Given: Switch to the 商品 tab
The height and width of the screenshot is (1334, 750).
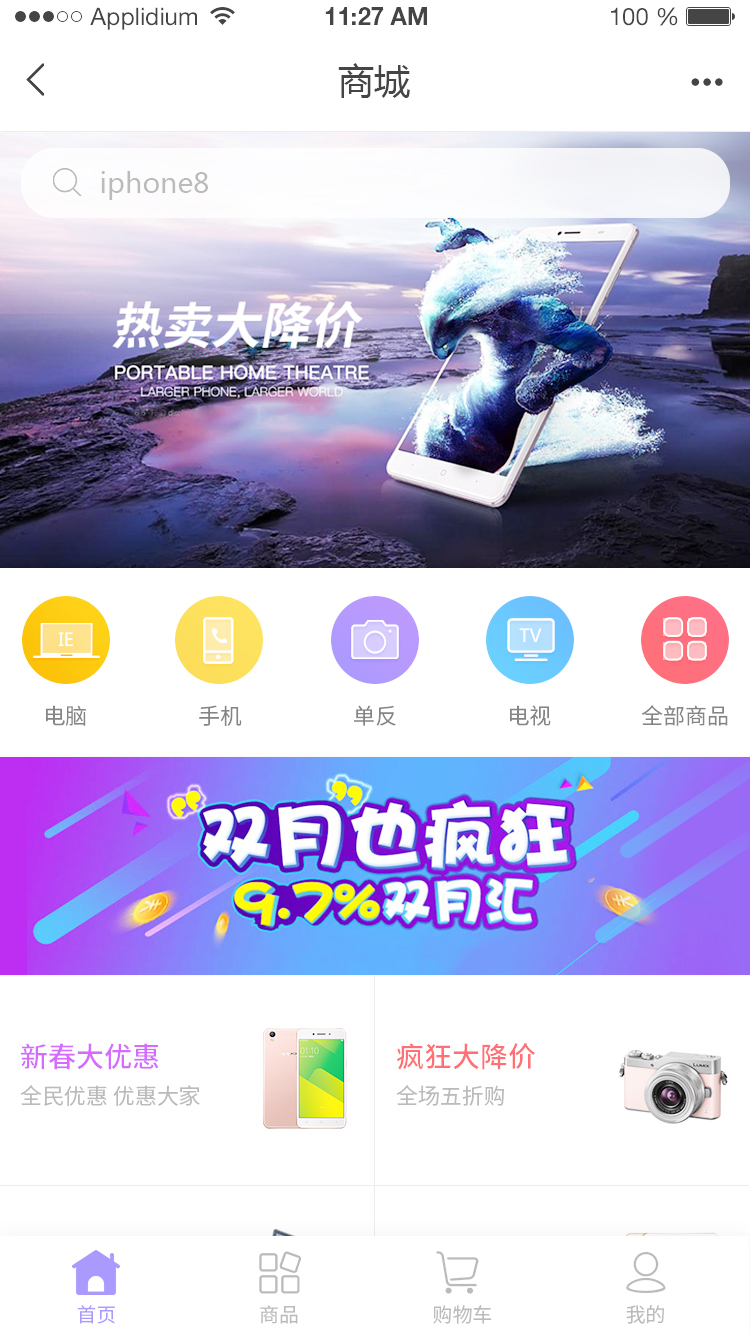Looking at the screenshot, I should [279, 1287].
